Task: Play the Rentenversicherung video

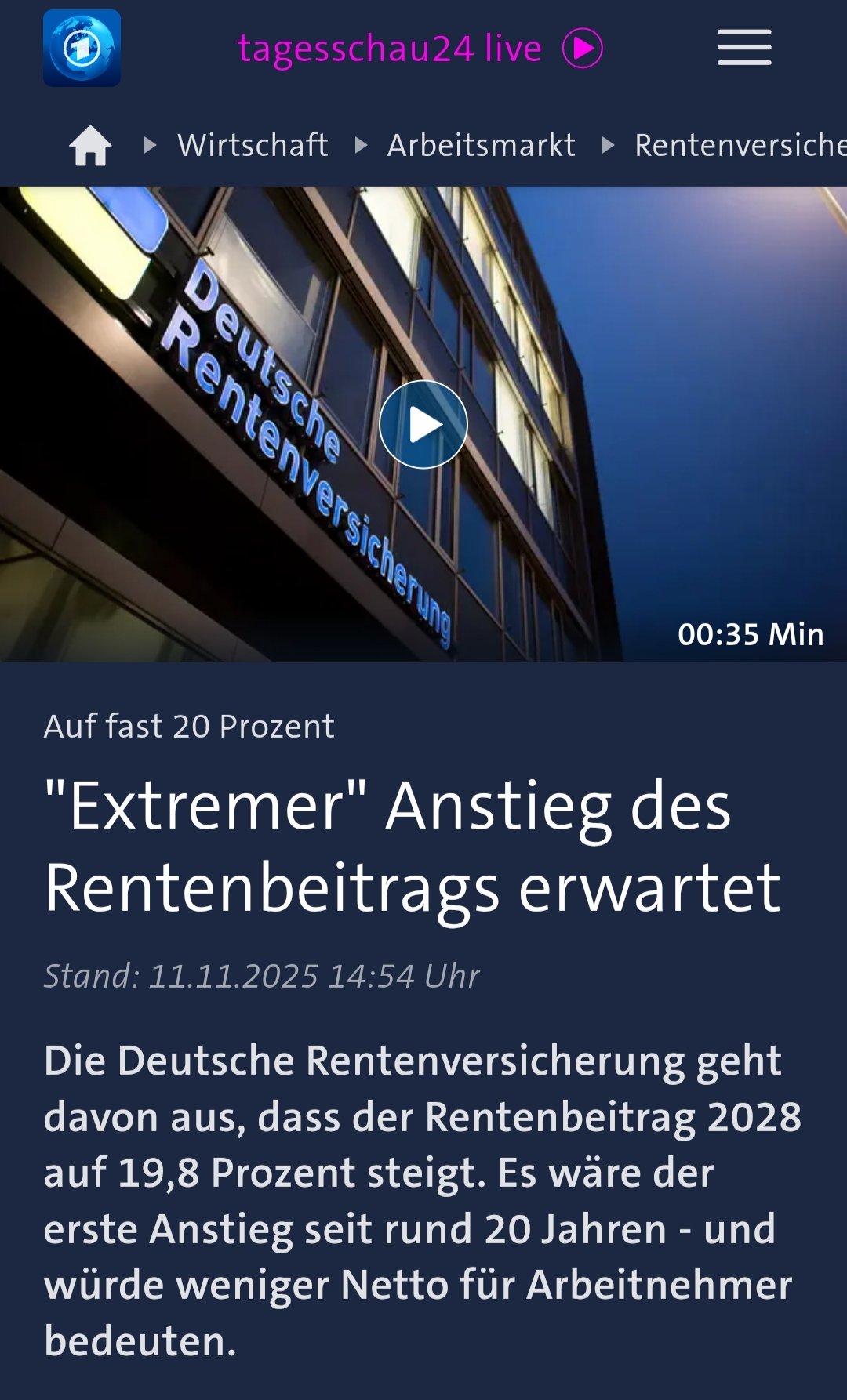Action: point(423,424)
